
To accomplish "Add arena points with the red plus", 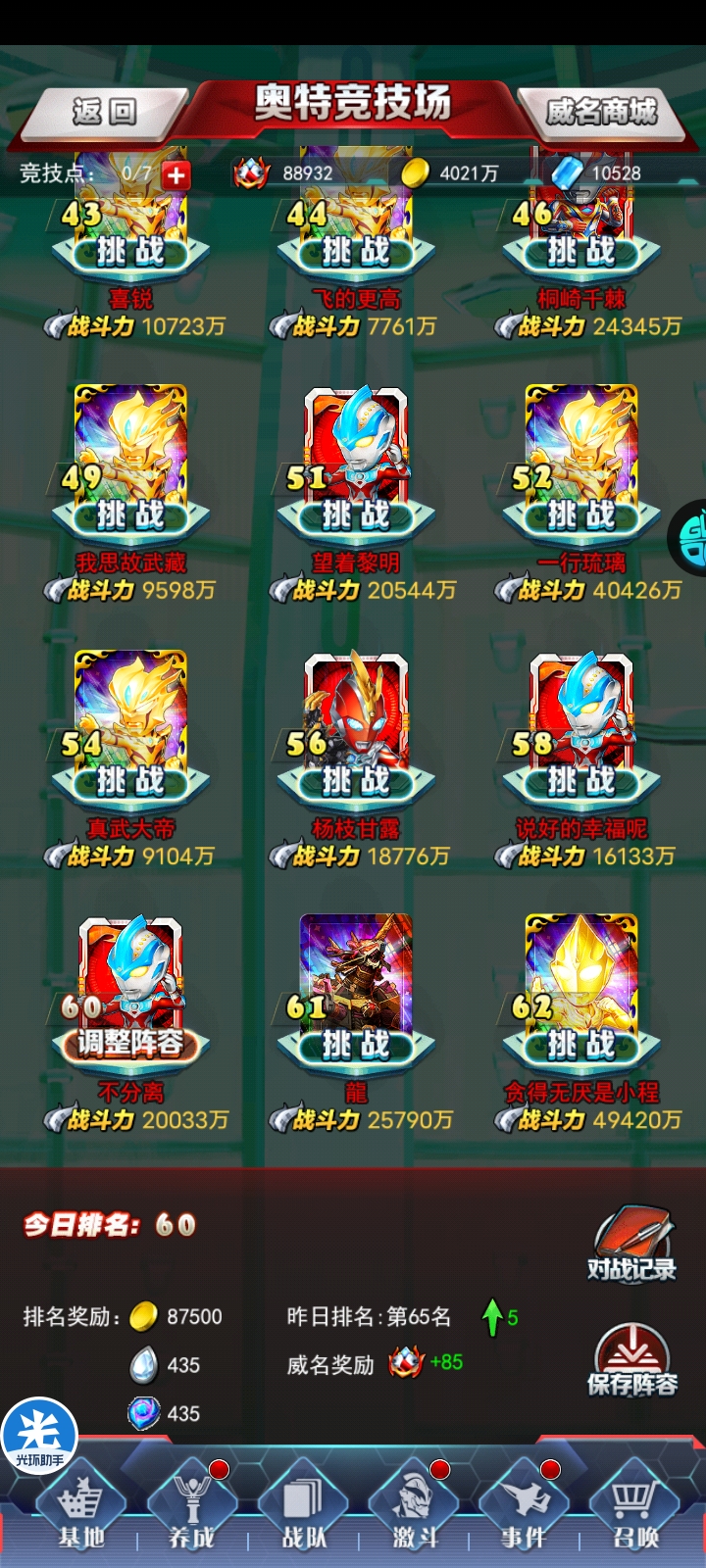I will click(176, 174).
